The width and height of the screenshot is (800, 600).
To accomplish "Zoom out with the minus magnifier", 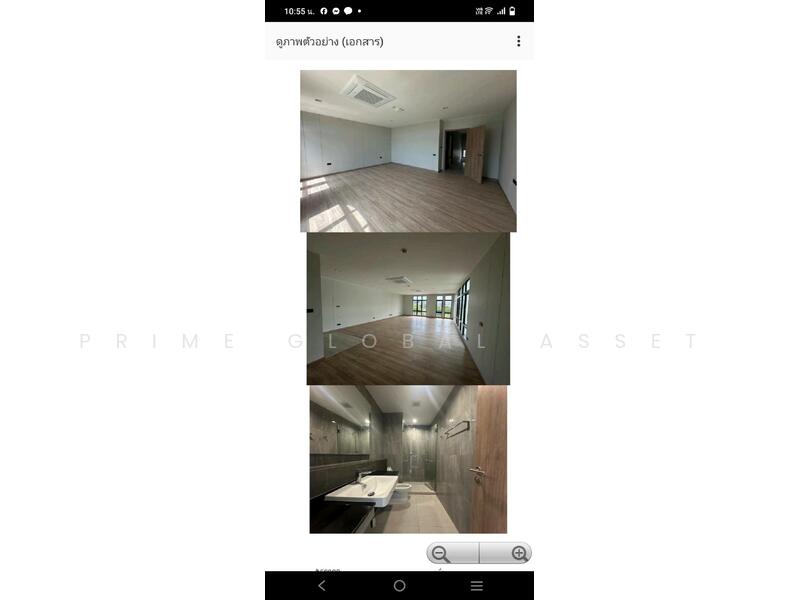I will (442, 554).
